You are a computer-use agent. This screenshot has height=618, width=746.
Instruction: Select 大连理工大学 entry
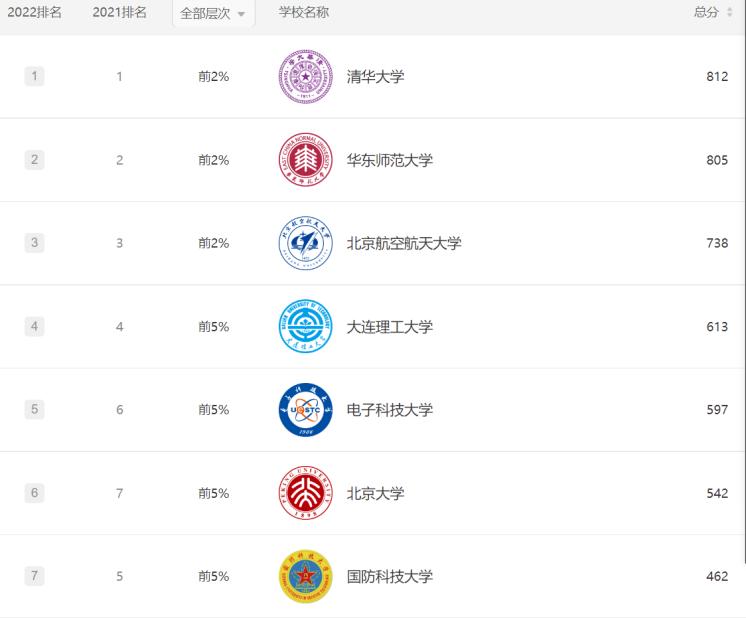tap(389, 327)
